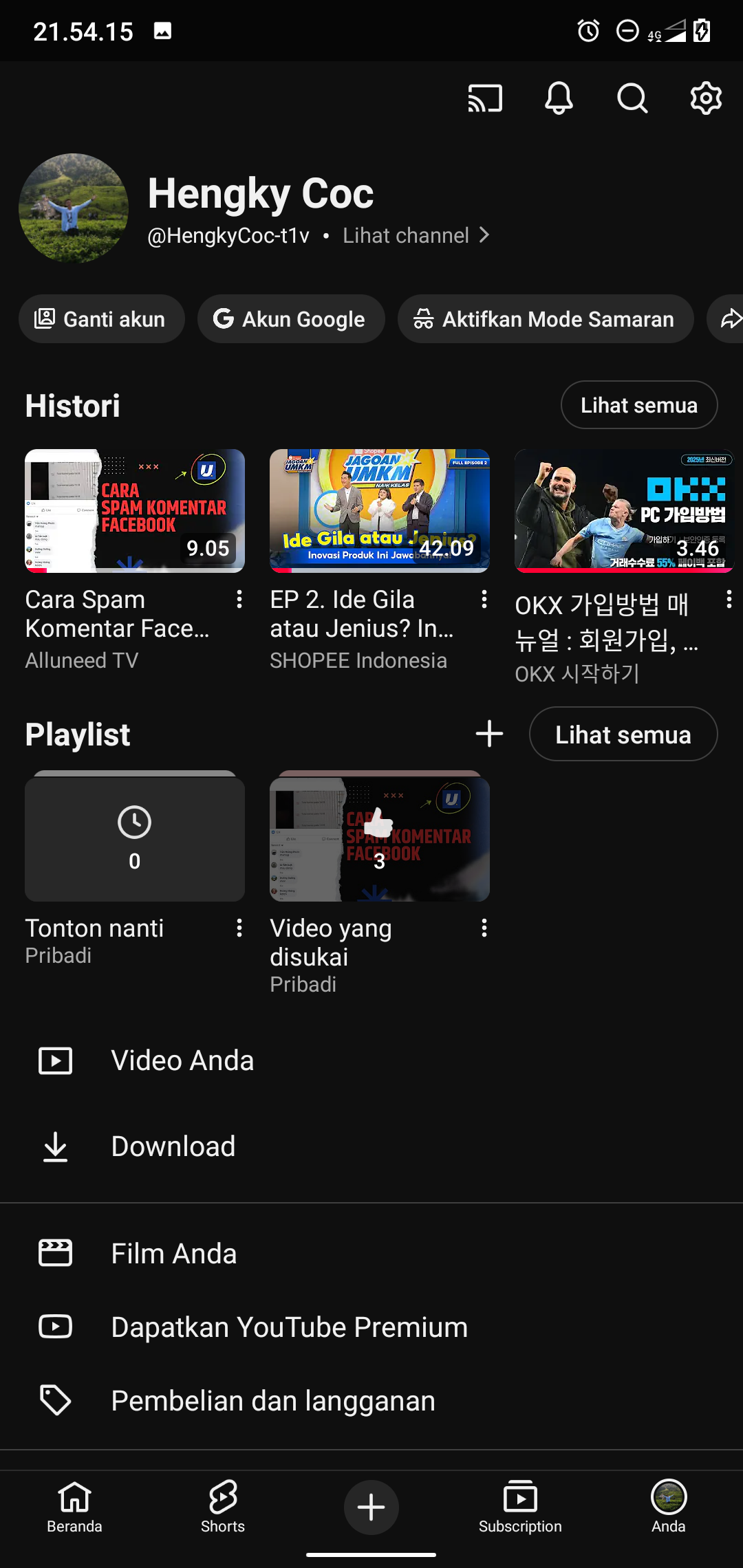Open YouTube search
This screenshot has height=1568, width=743.
[632, 98]
